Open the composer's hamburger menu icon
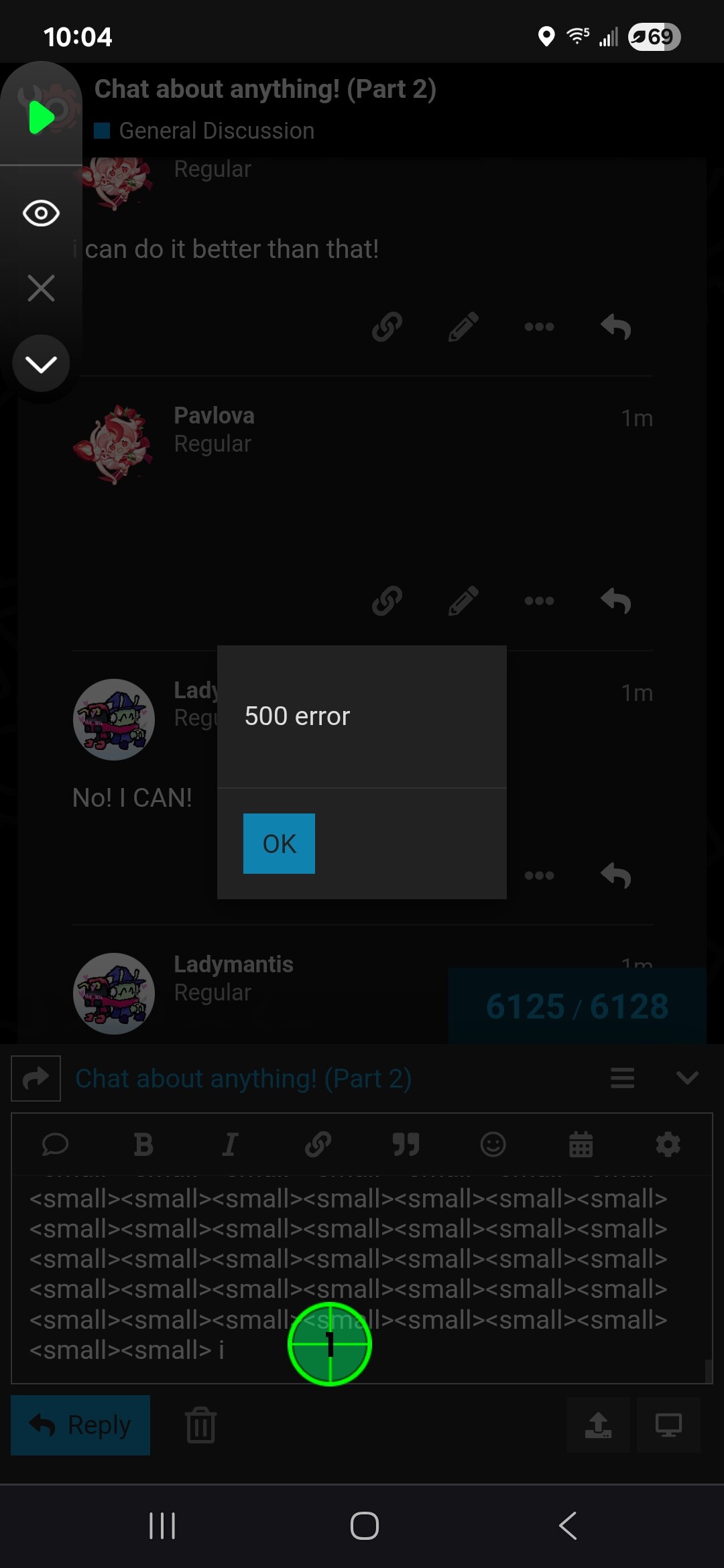This screenshot has width=724, height=1568. click(x=622, y=1078)
